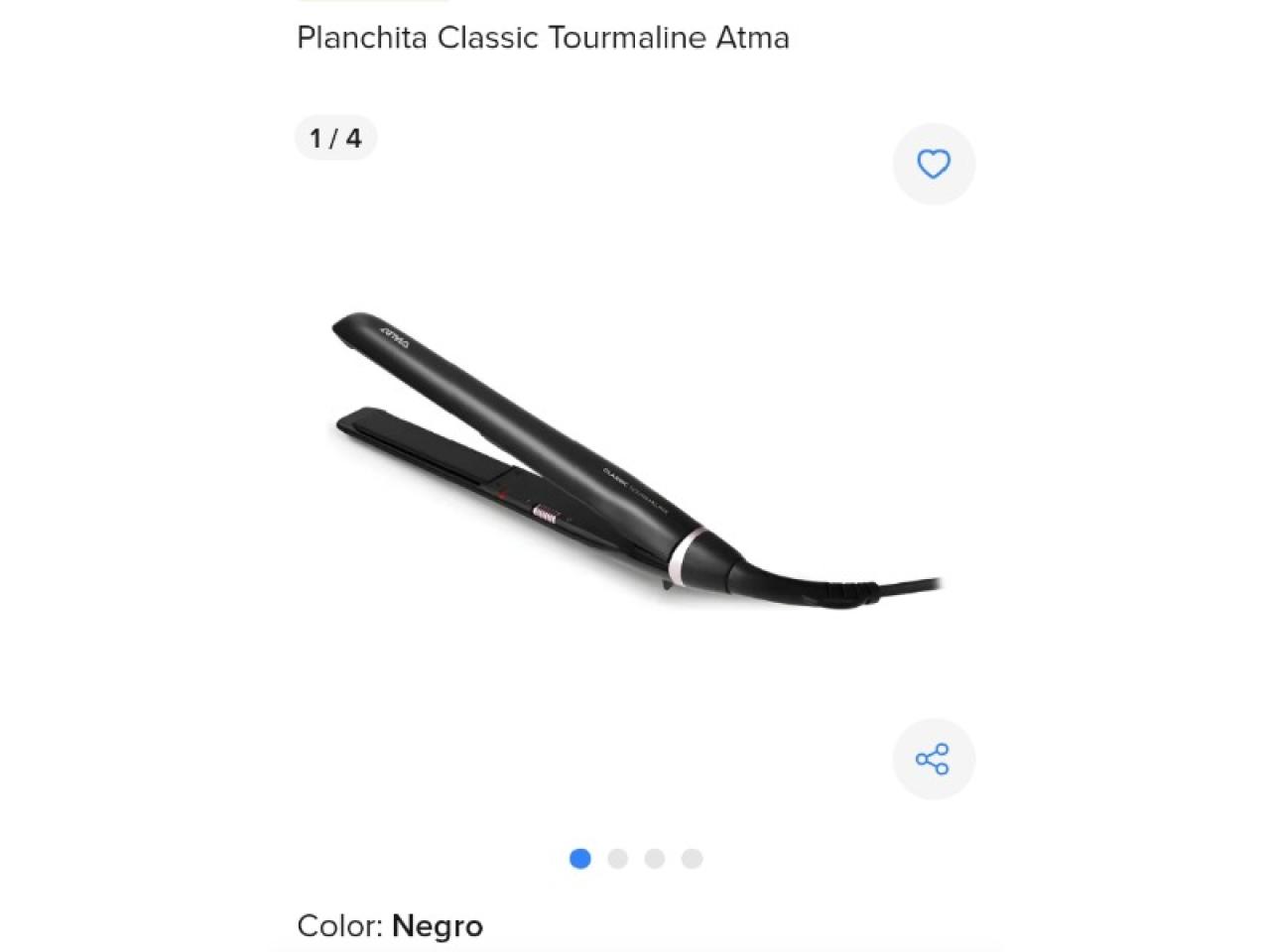The image size is (1270, 952).
Task: Jump to the third image dot
Action: [655, 859]
